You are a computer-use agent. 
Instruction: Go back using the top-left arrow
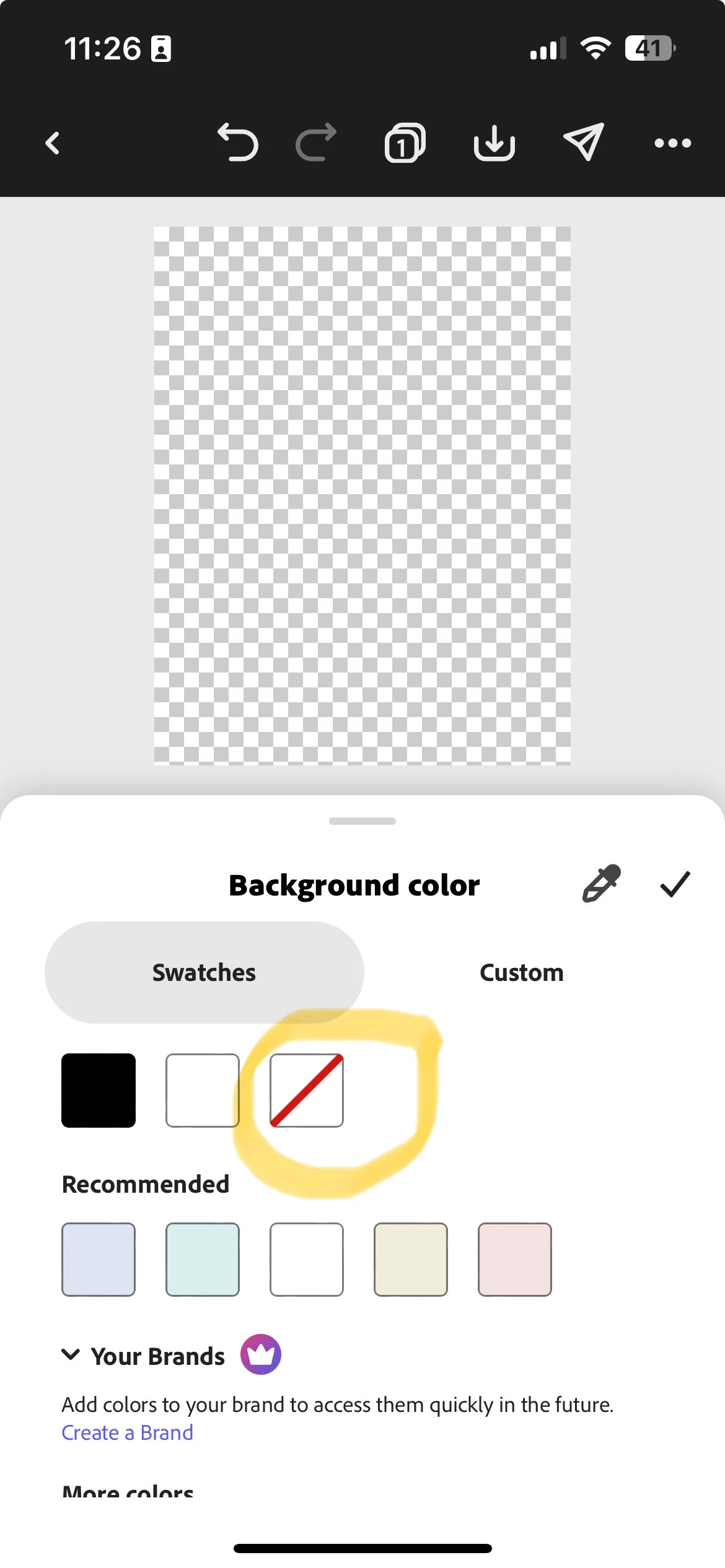click(53, 143)
